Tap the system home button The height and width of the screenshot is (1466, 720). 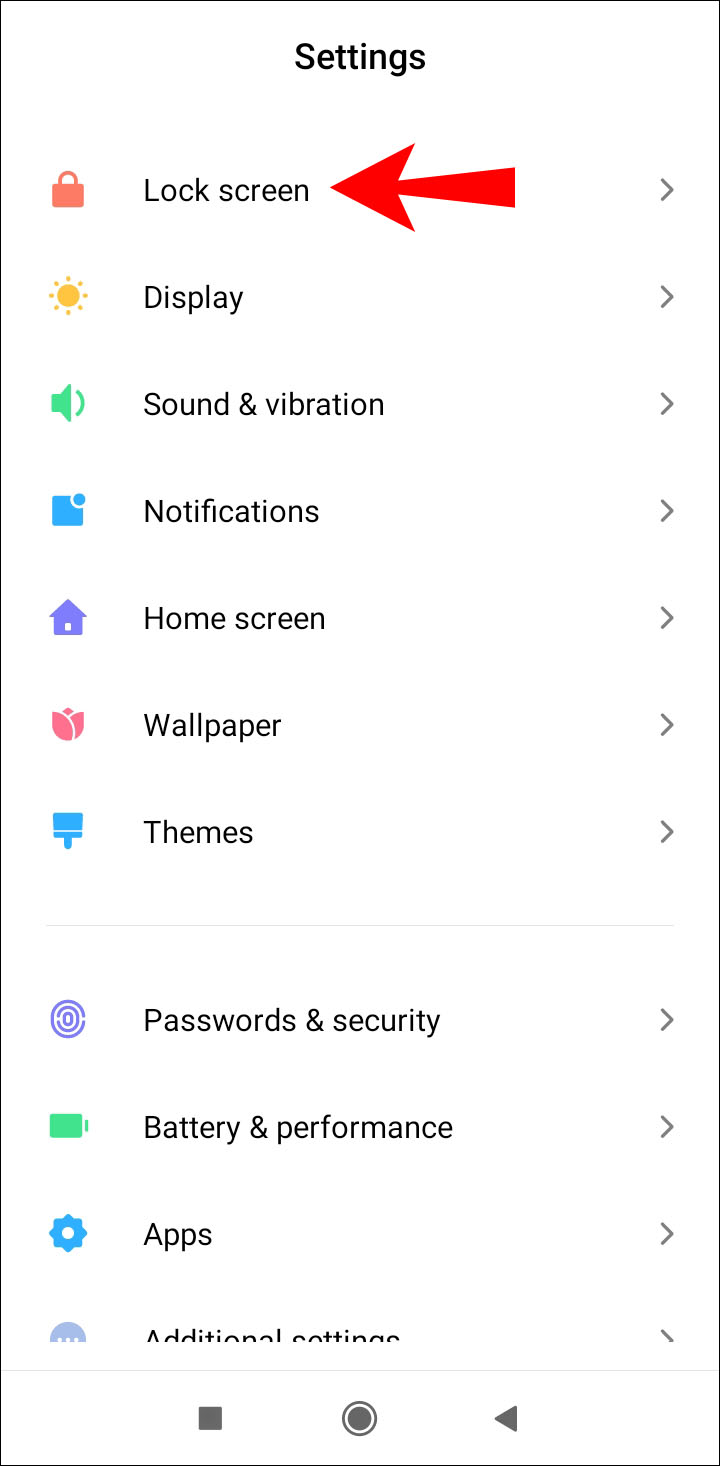[359, 1417]
